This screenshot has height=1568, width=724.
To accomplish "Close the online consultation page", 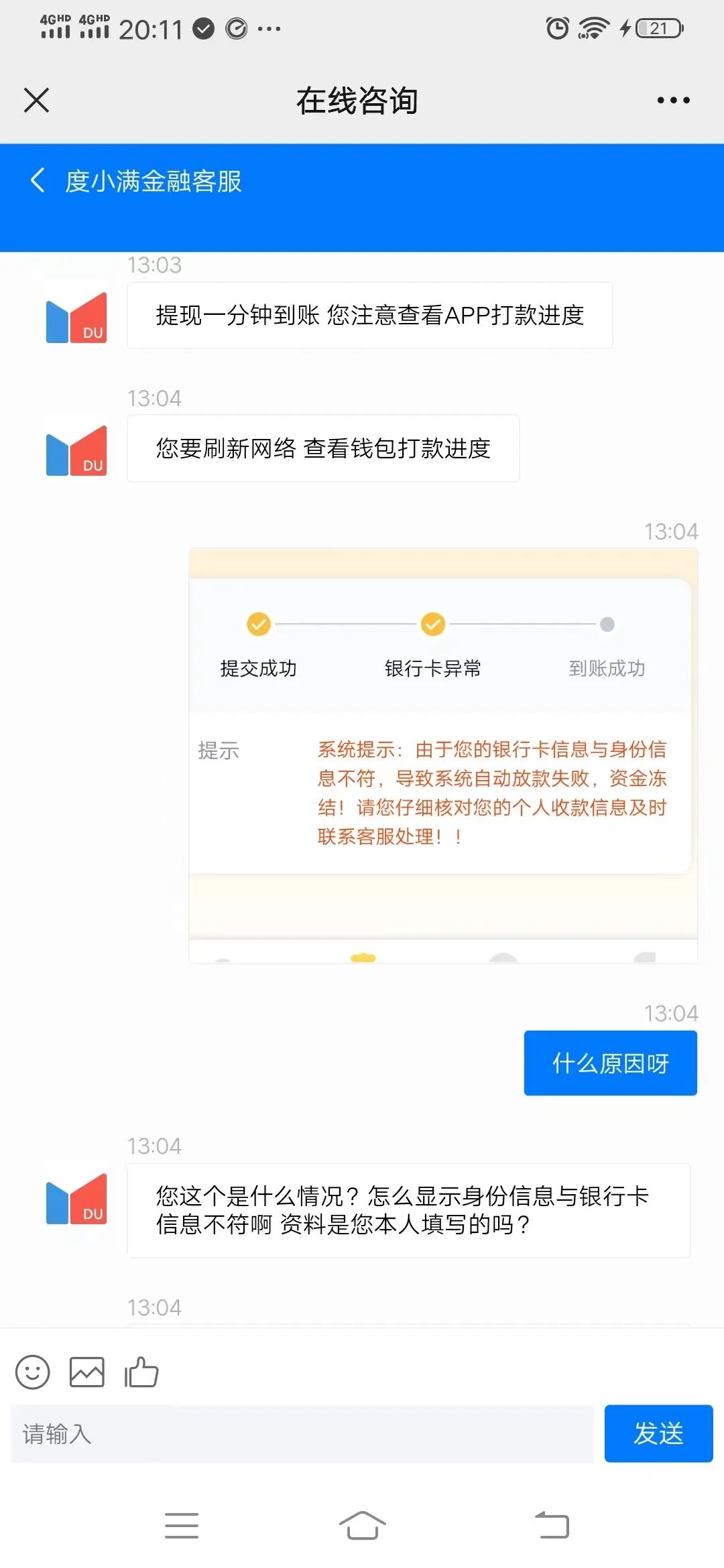I will point(36,101).
